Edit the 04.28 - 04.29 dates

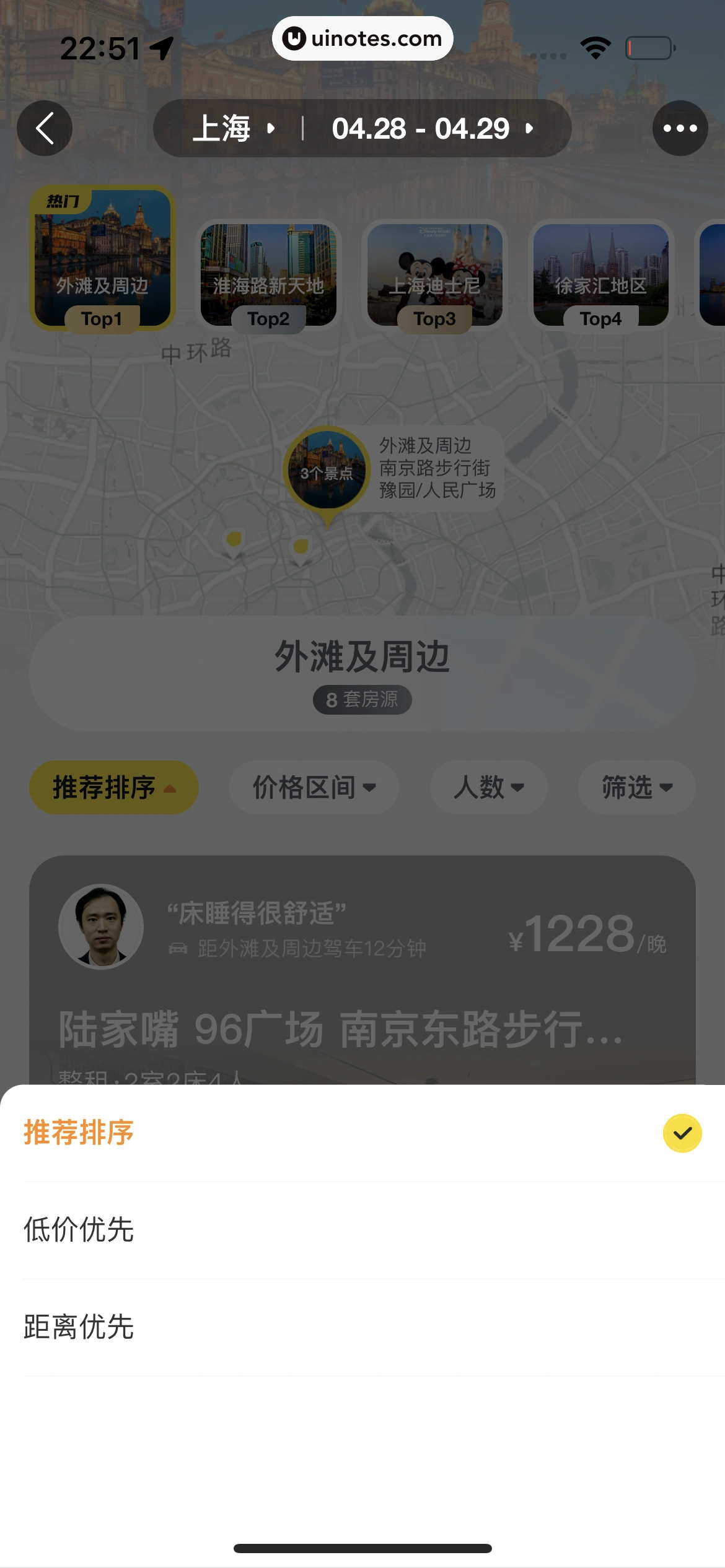432,128
